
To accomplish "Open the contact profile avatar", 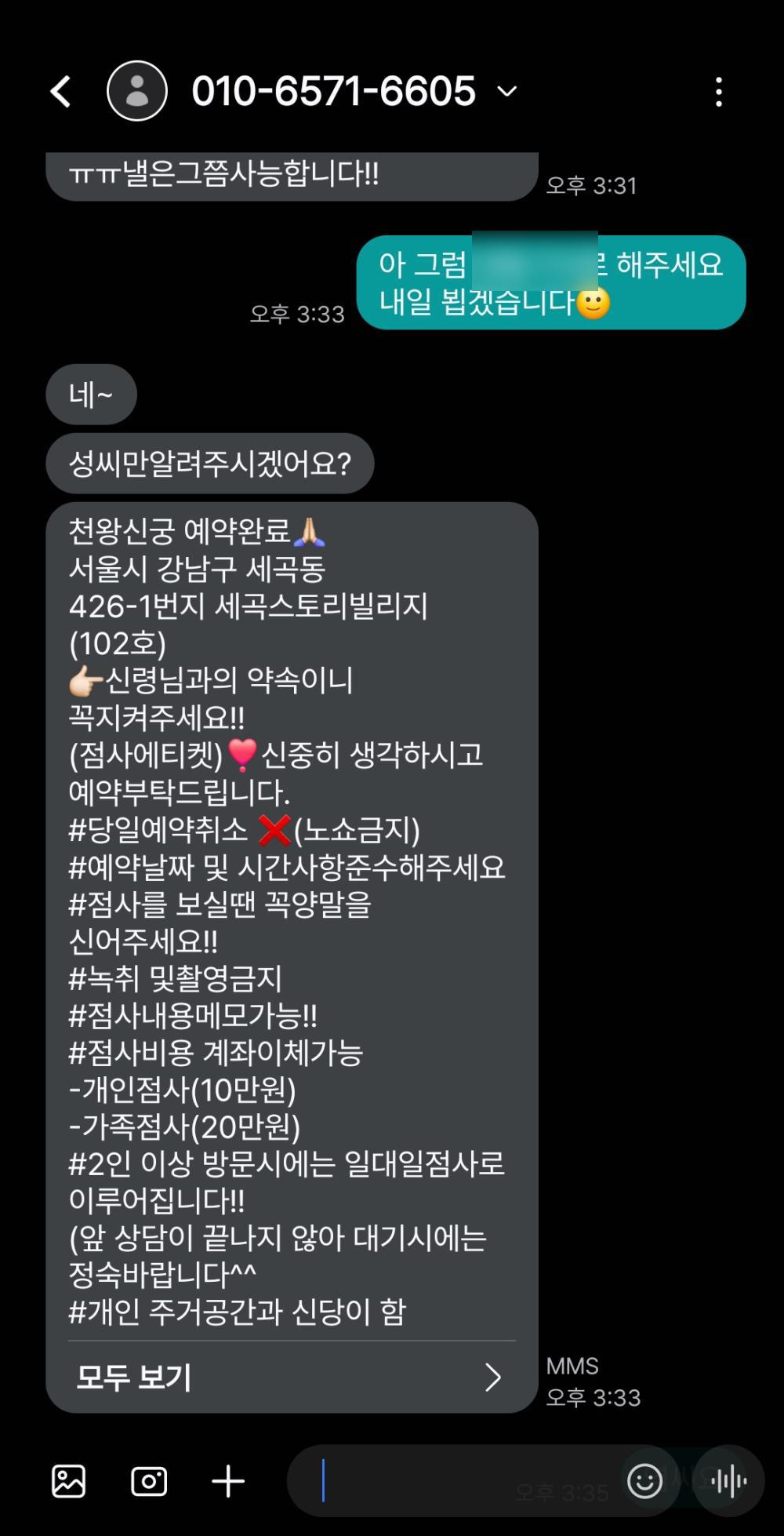I will [x=137, y=92].
